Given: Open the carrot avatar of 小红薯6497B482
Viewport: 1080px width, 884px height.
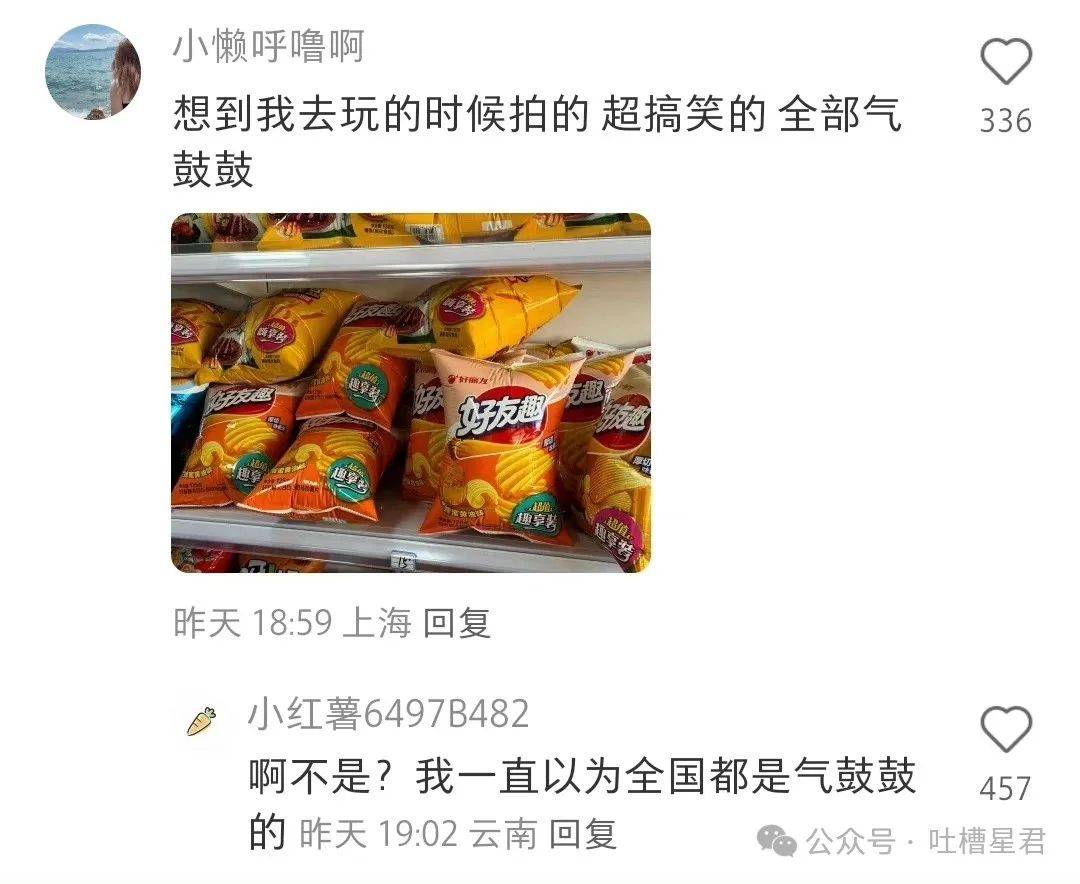Looking at the screenshot, I should tap(203, 721).
